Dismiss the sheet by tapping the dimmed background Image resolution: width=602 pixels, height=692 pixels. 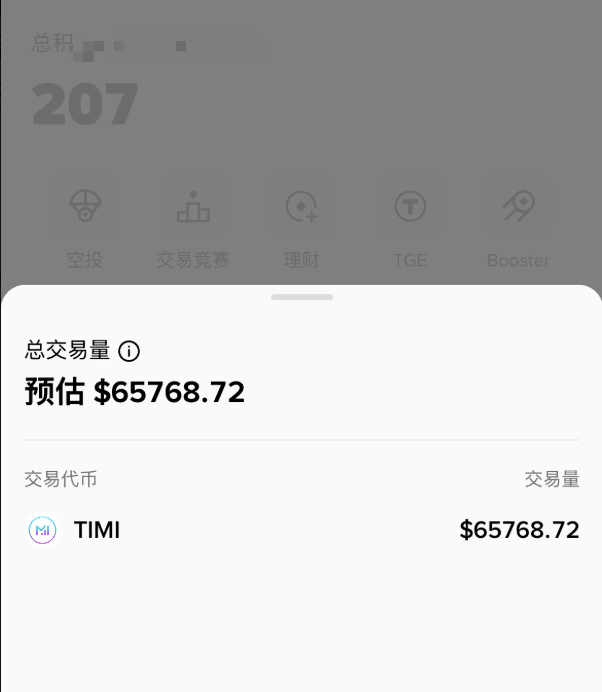tap(302, 141)
